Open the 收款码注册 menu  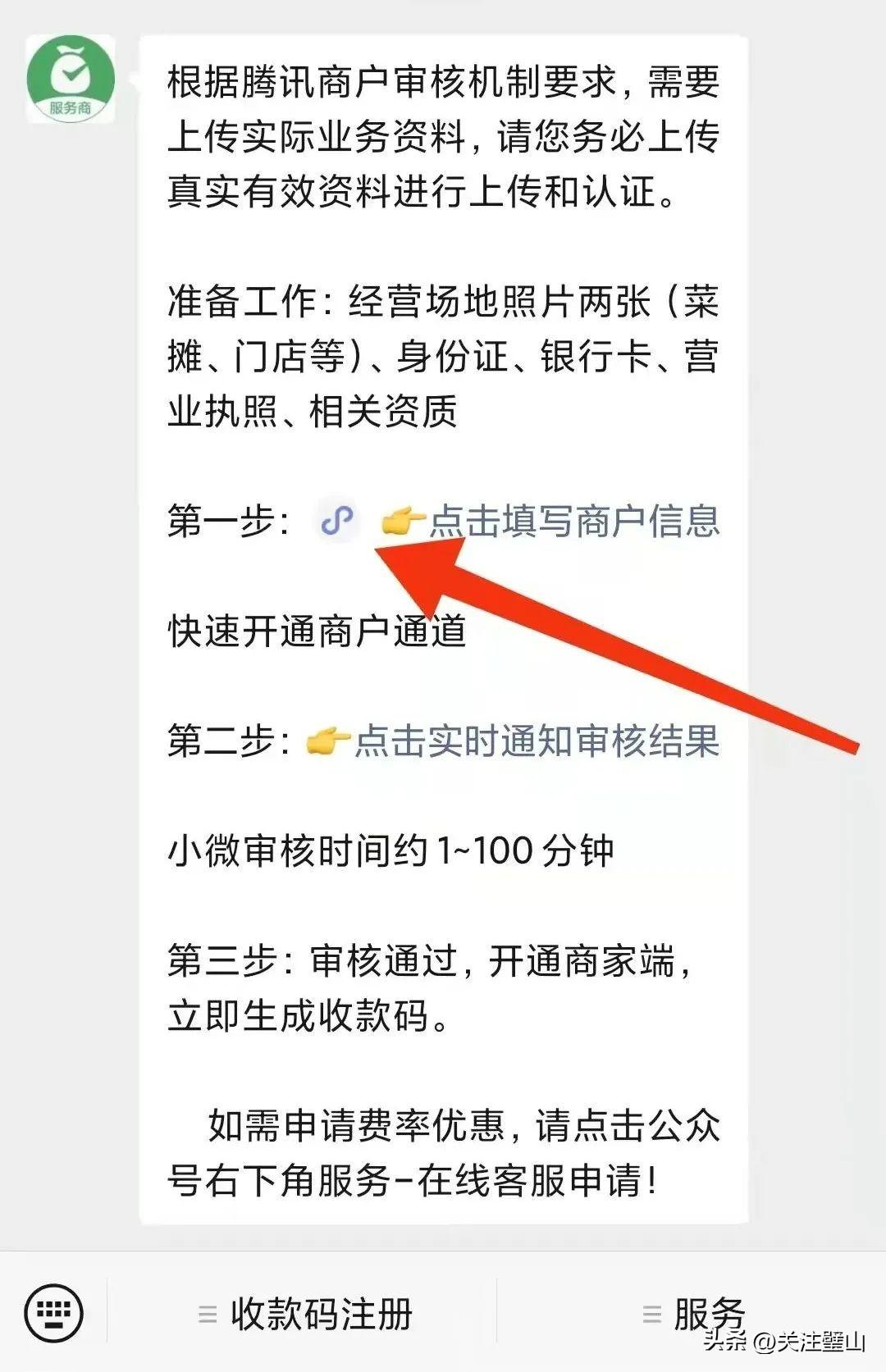(x=306, y=1314)
